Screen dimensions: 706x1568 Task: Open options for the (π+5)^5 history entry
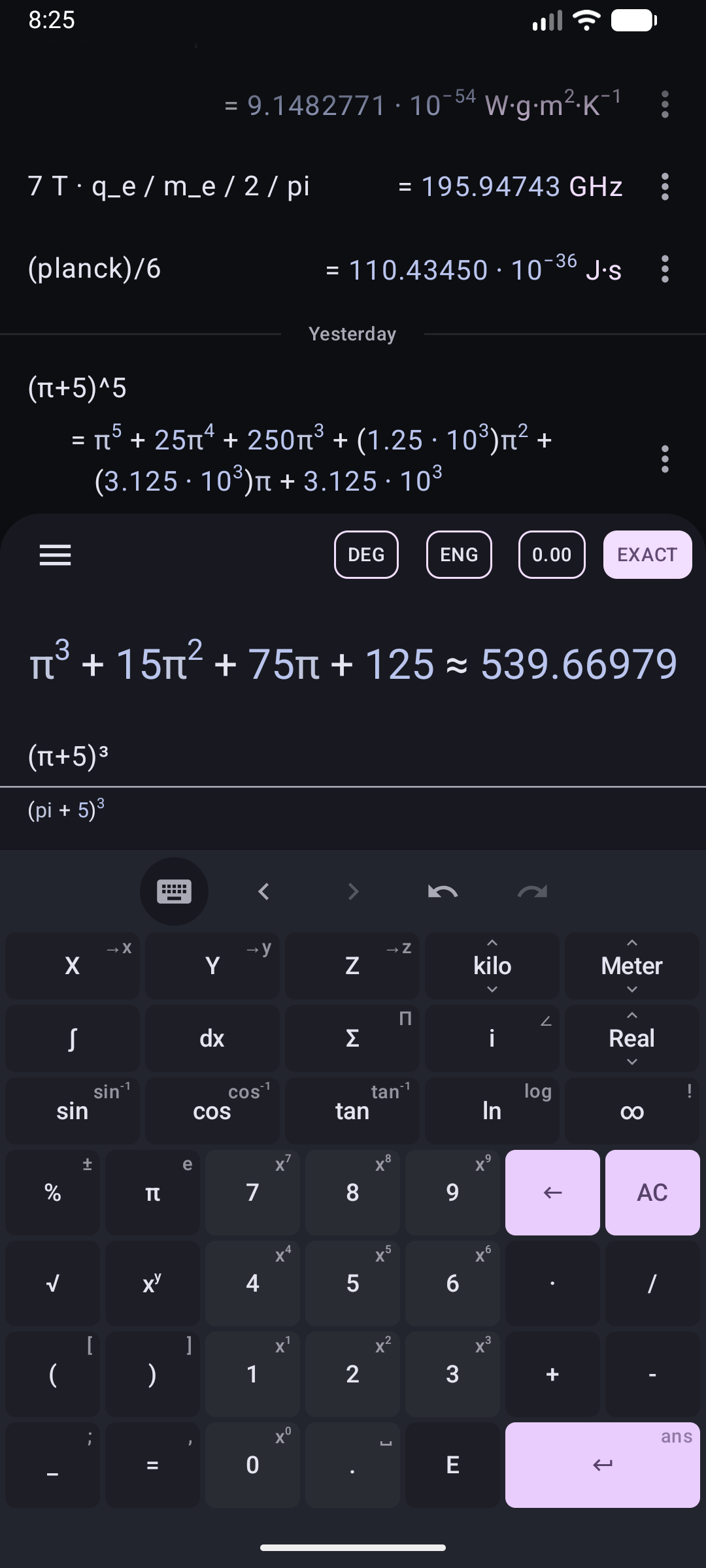[665, 459]
